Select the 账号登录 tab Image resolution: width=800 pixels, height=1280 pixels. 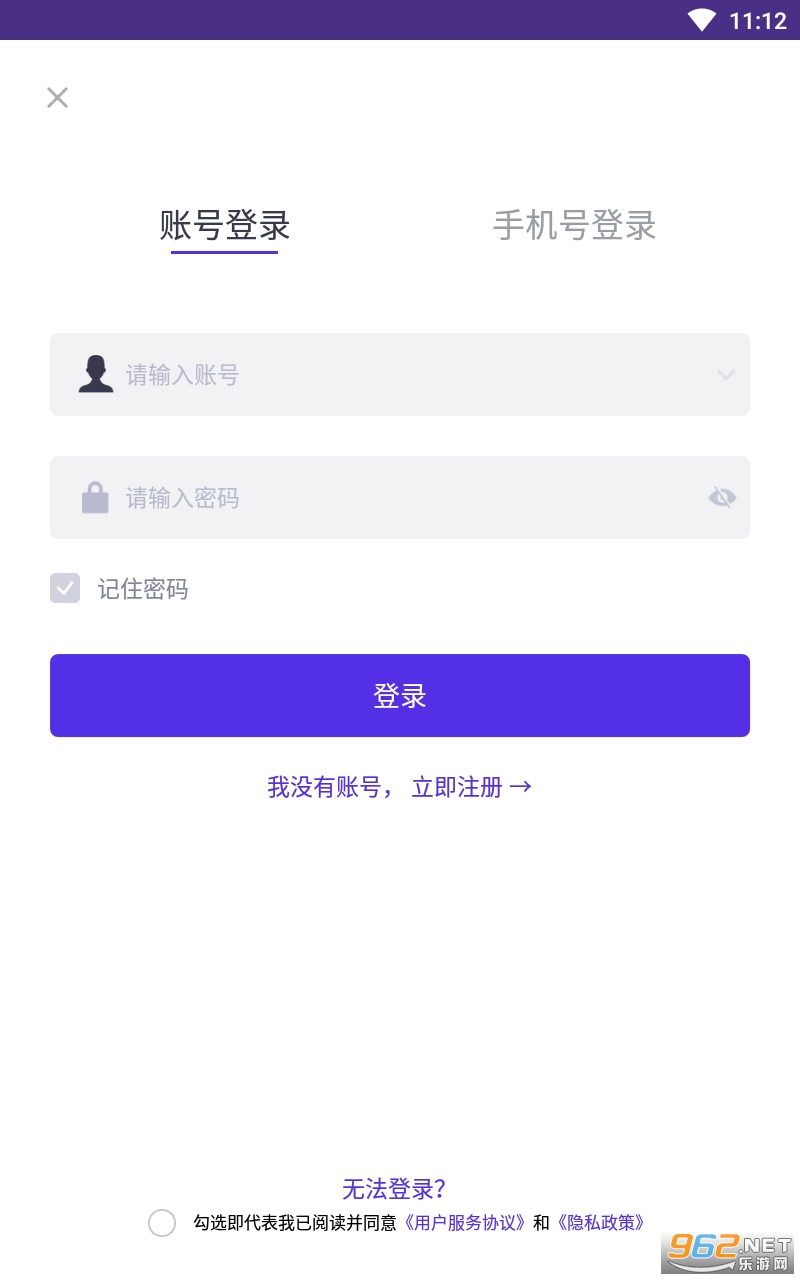(x=225, y=225)
